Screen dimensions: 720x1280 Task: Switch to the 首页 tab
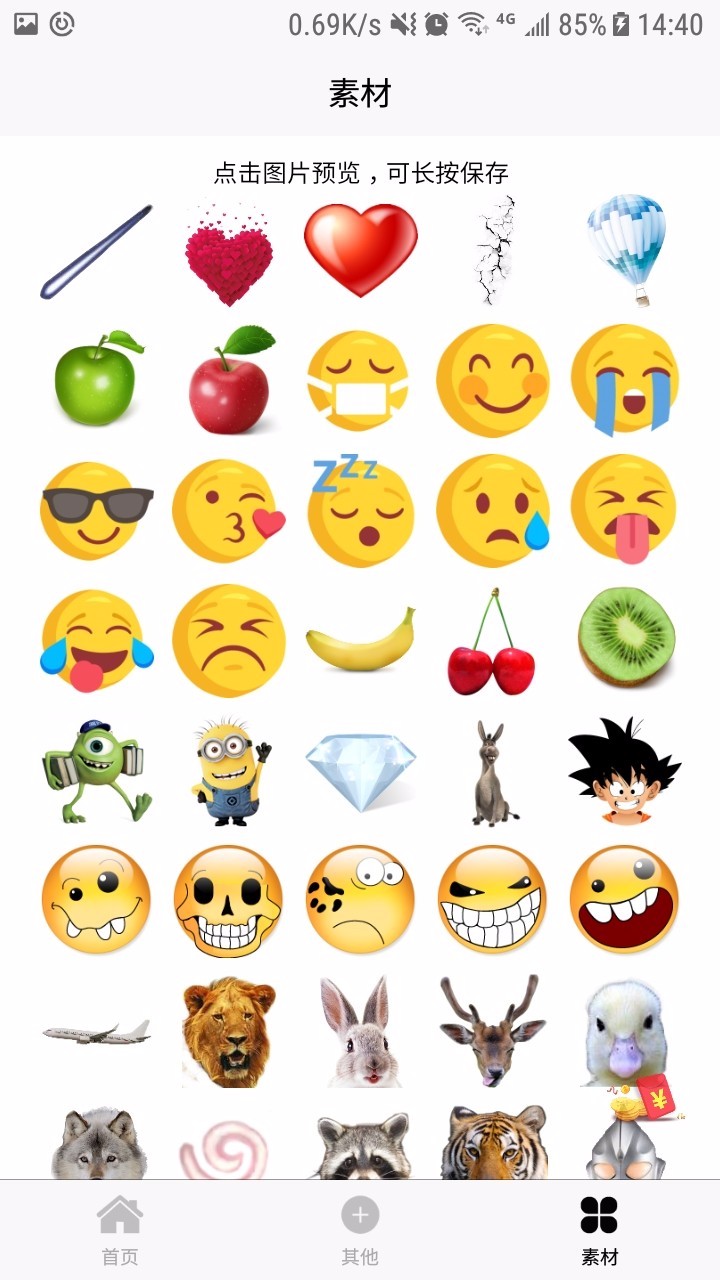click(x=120, y=1230)
